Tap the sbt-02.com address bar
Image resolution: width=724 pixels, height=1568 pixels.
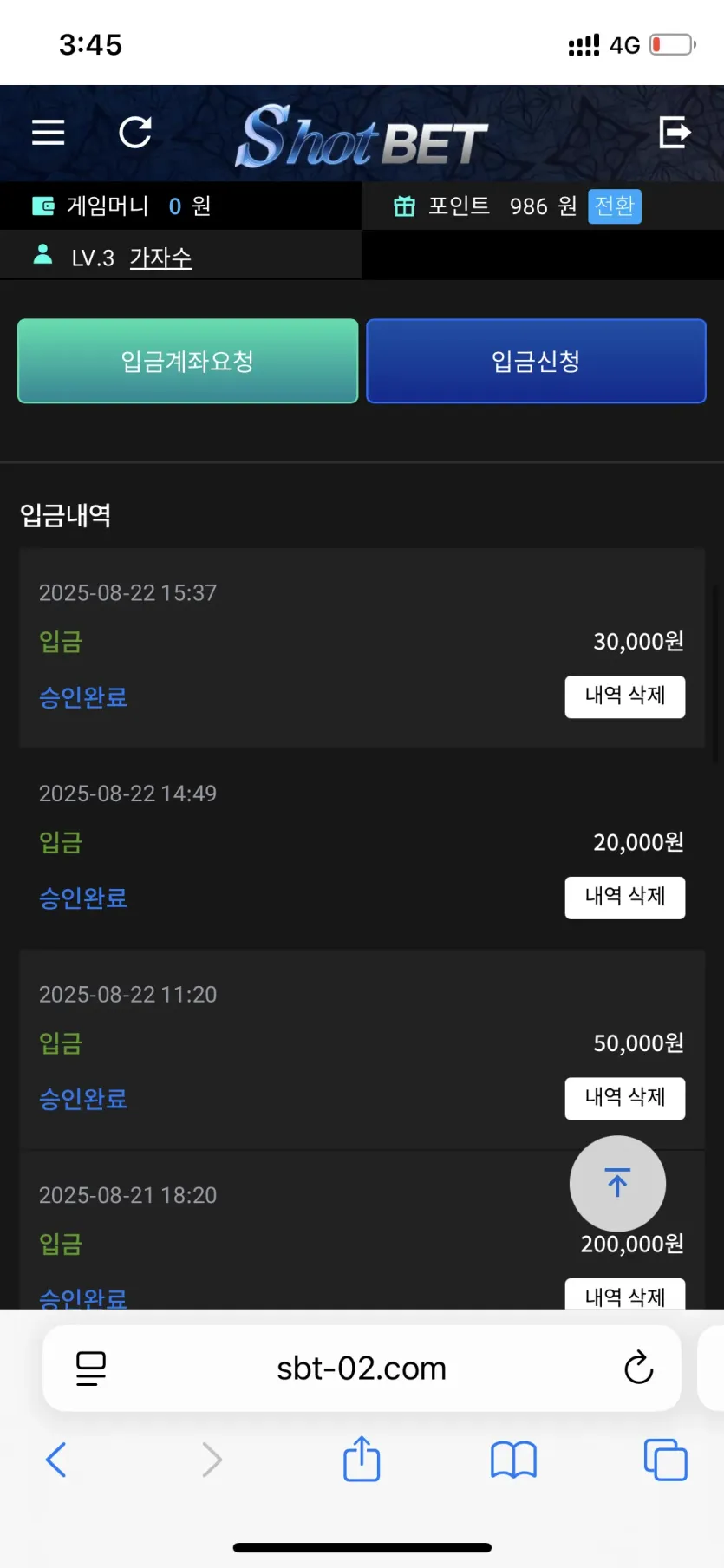pos(362,1368)
